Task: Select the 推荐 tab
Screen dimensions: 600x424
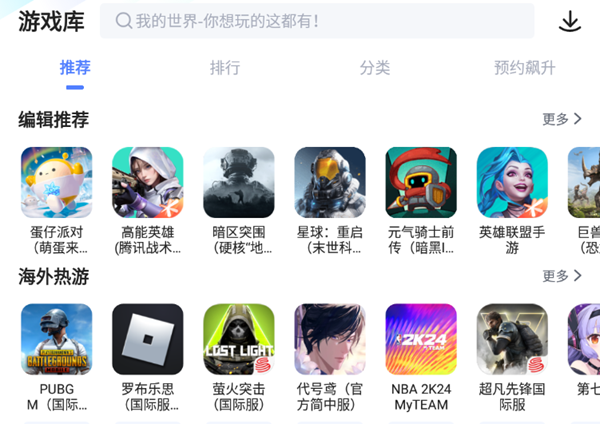Action: [75, 68]
